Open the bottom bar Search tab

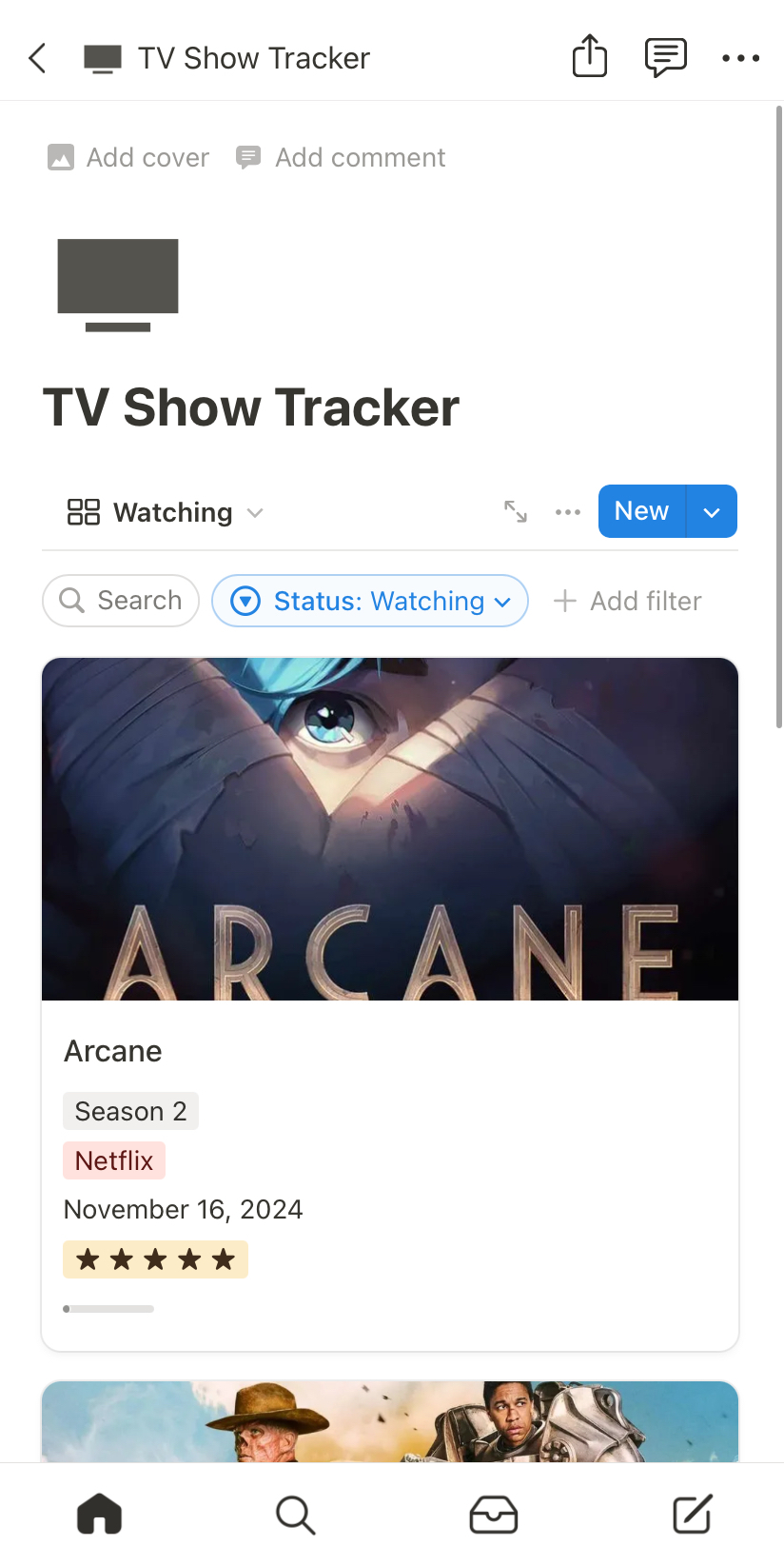[x=295, y=1514]
